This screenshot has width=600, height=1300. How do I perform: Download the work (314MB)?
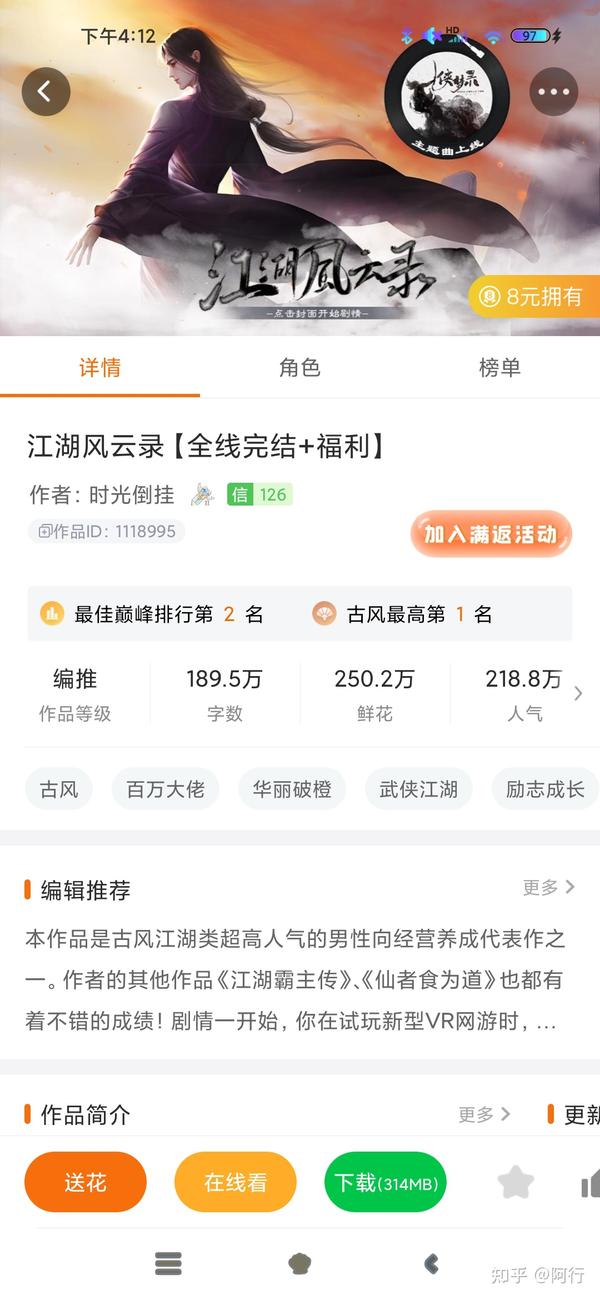tap(385, 1182)
